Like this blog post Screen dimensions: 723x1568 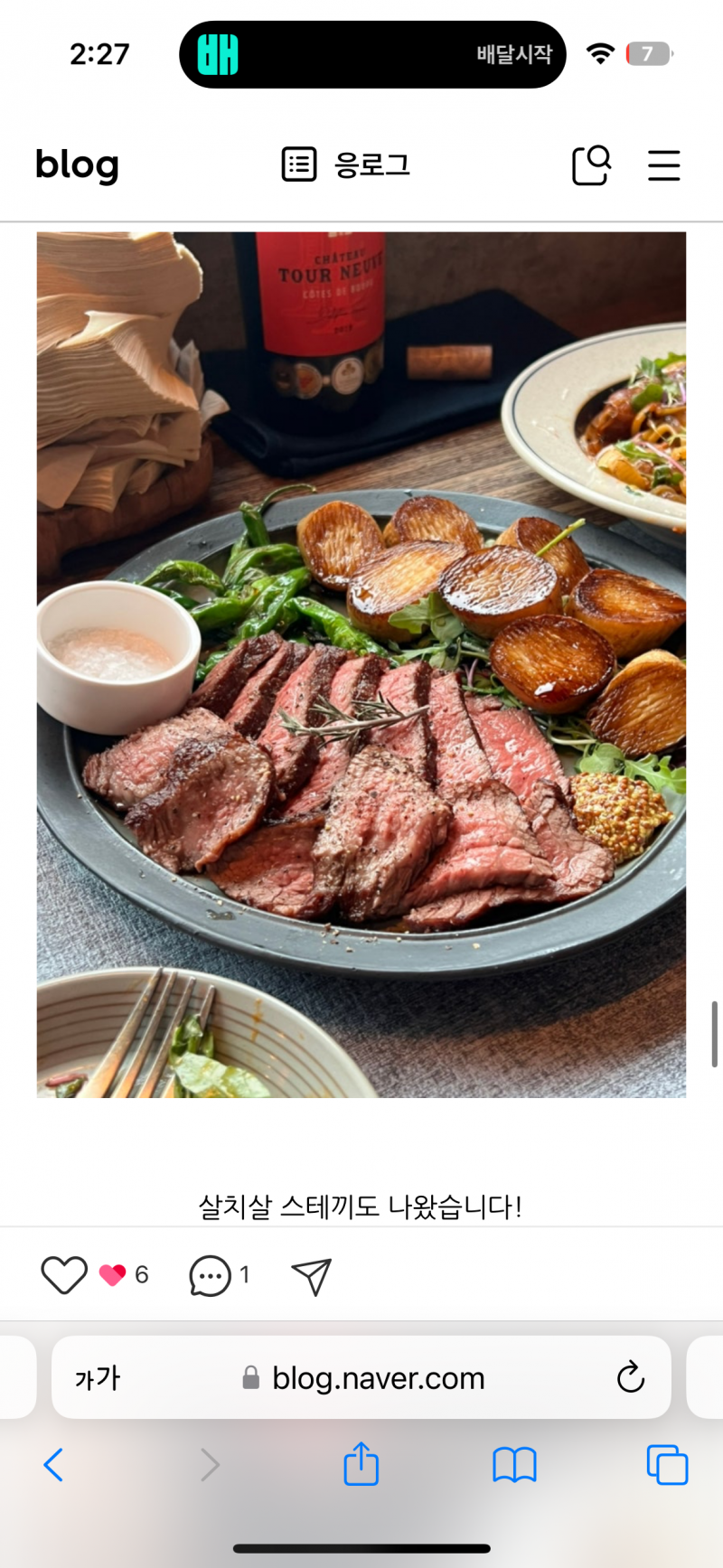click(x=64, y=1275)
